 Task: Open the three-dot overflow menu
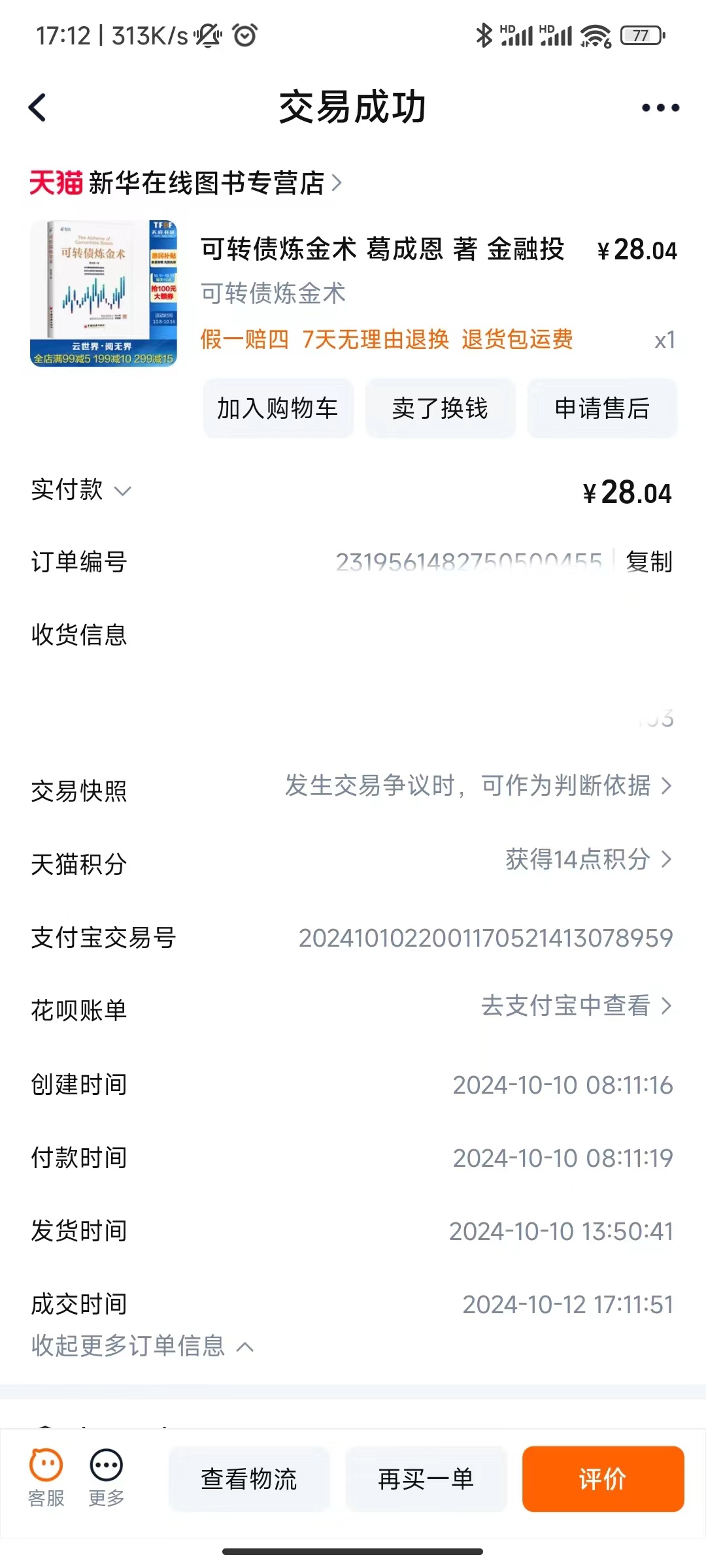coord(660,108)
